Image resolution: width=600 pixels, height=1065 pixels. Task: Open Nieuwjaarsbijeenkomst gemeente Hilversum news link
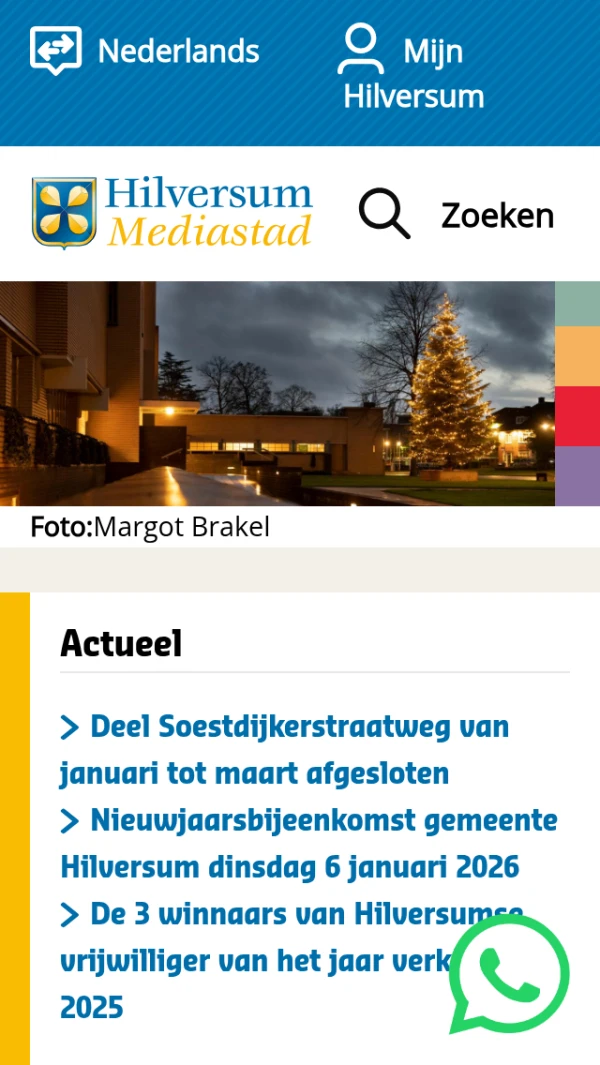tap(308, 843)
